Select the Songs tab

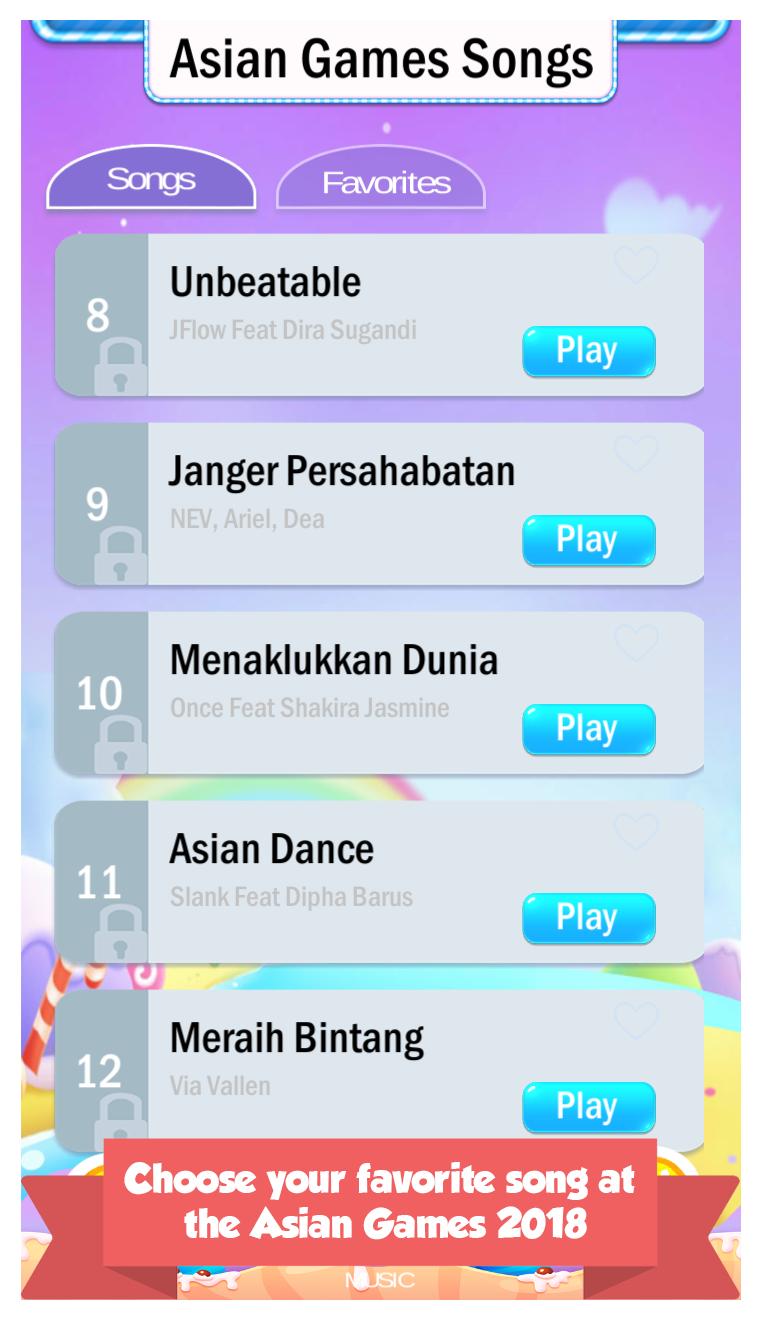tap(150, 178)
